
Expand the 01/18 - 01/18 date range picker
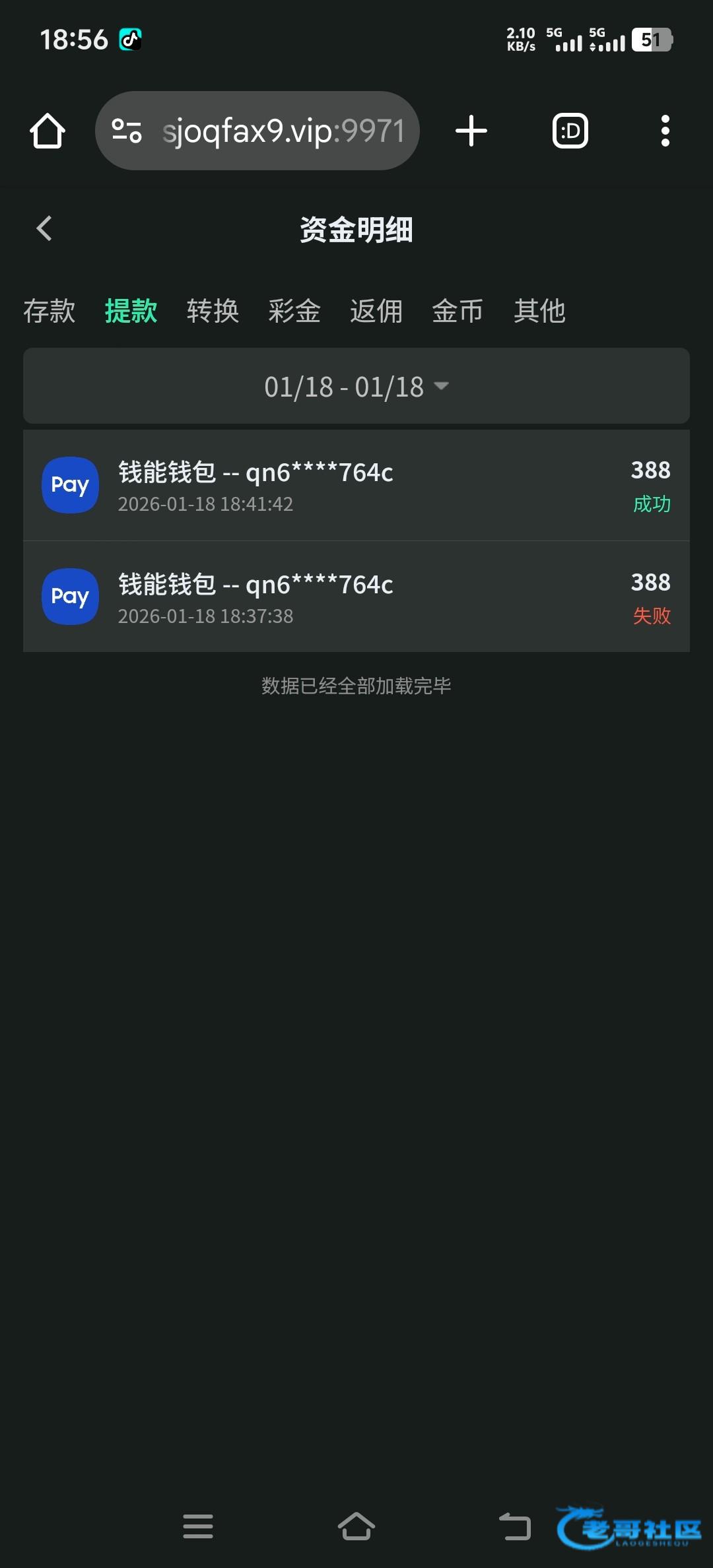pyautogui.click(x=356, y=386)
